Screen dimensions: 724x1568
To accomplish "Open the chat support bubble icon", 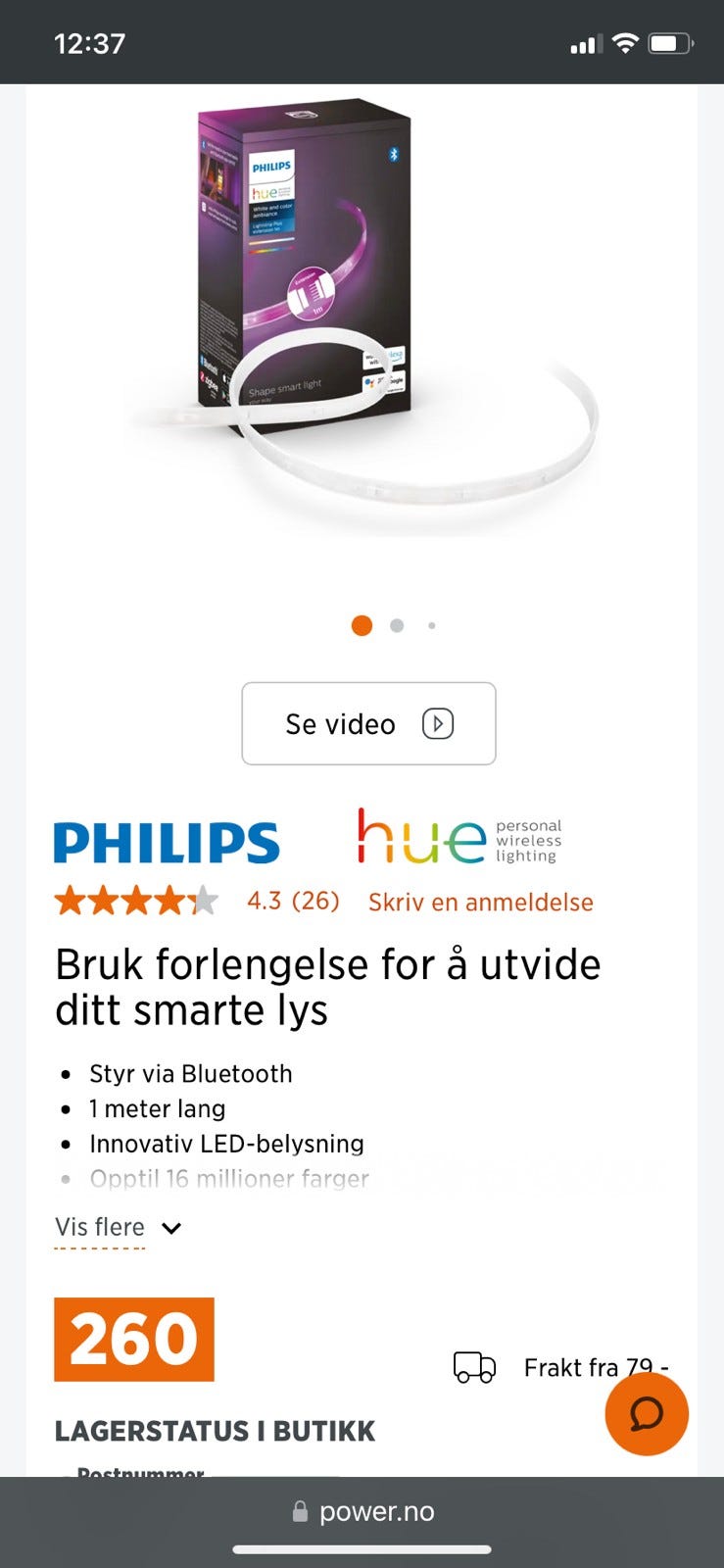I will click(647, 1414).
